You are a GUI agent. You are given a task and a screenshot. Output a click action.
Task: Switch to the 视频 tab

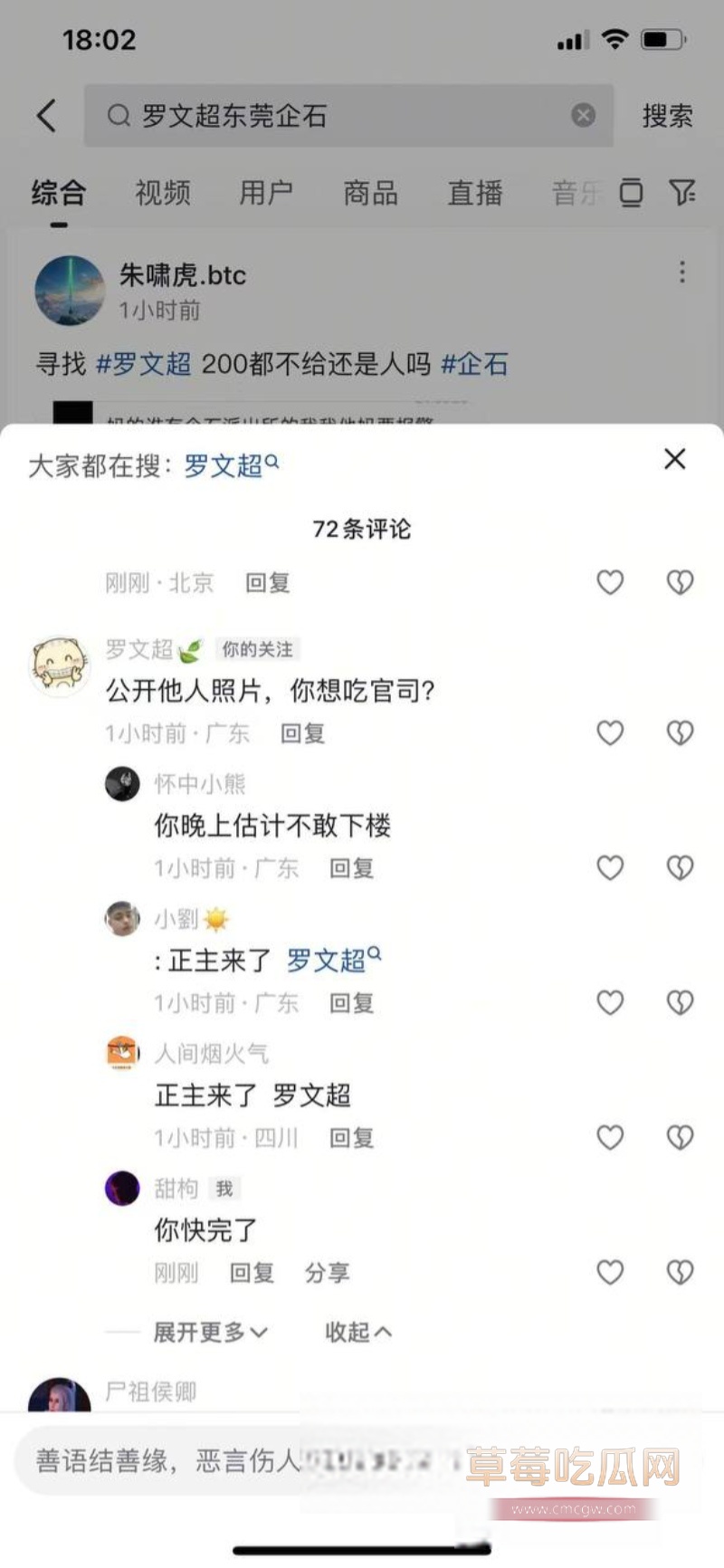[x=163, y=193]
